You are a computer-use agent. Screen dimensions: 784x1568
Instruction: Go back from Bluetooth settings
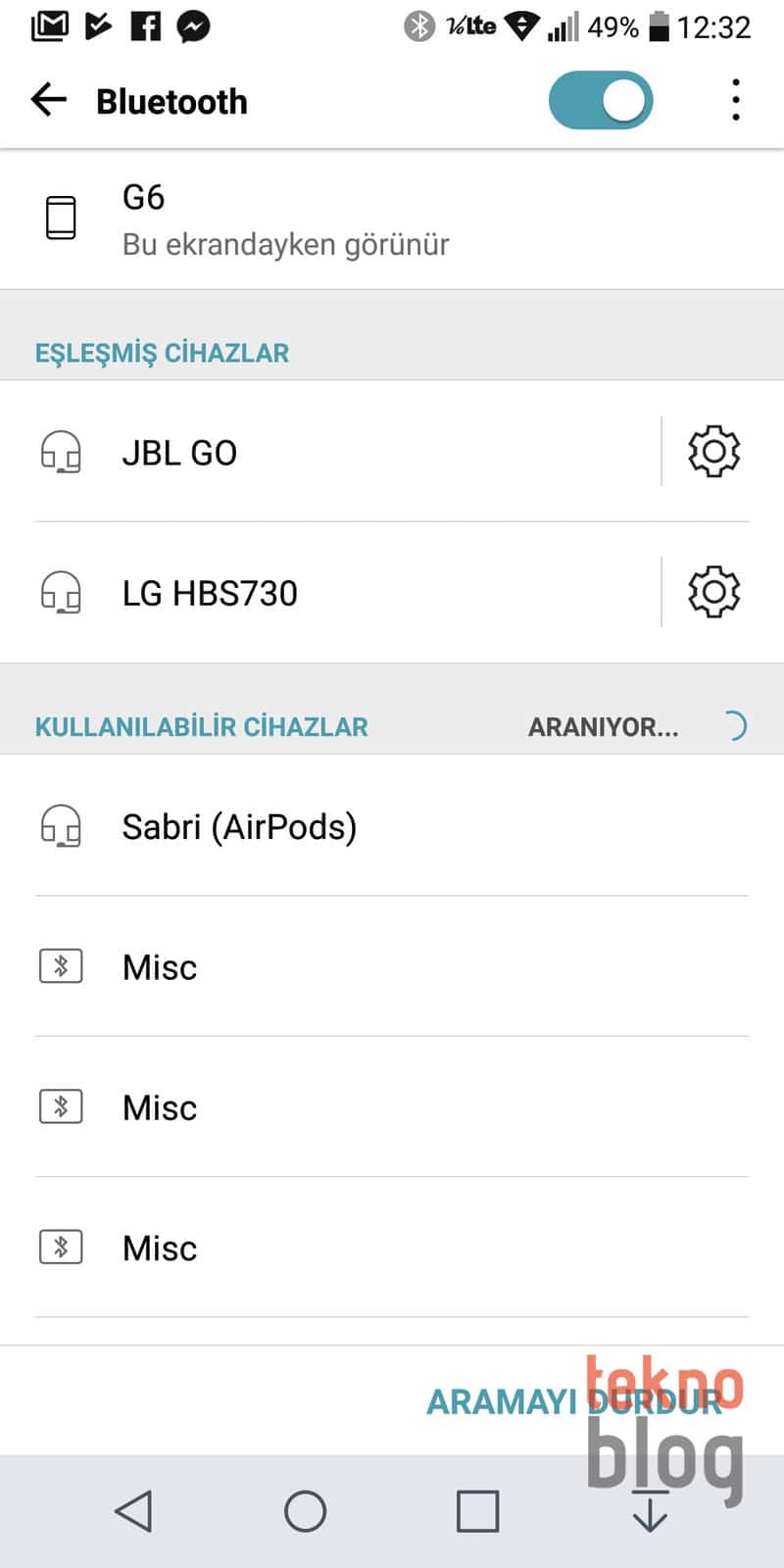tap(49, 100)
